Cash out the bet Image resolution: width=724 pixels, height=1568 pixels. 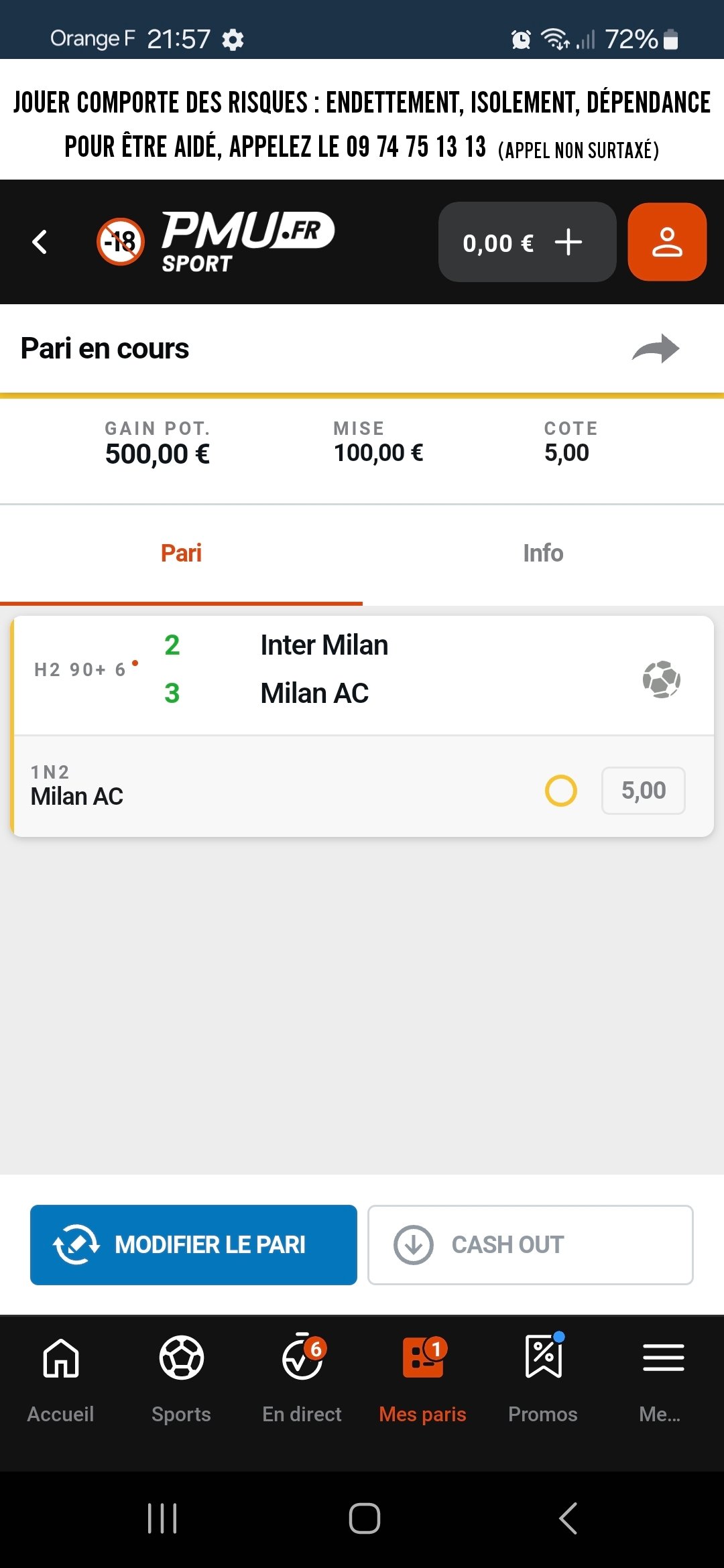[530, 1245]
